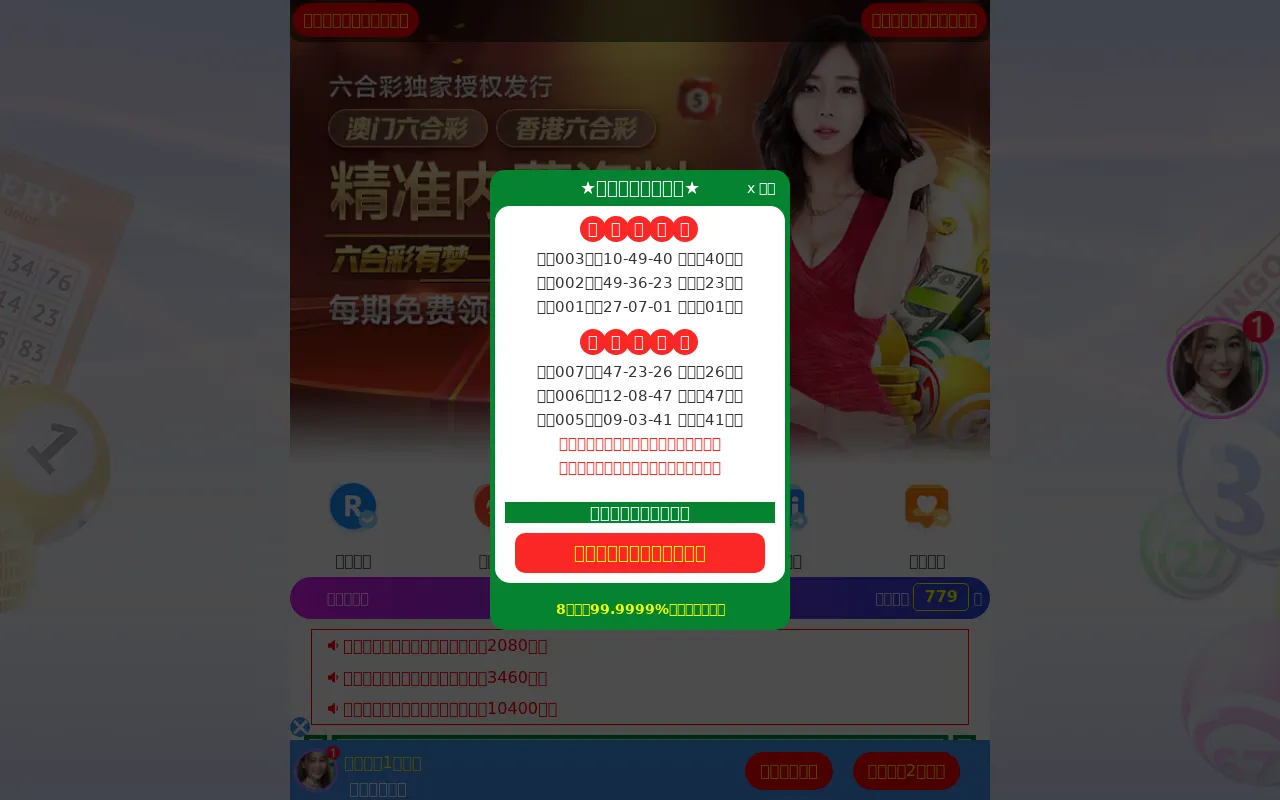Close the green lottery popup dialog
The width and height of the screenshot is (1280, 800).
[760, 188]
